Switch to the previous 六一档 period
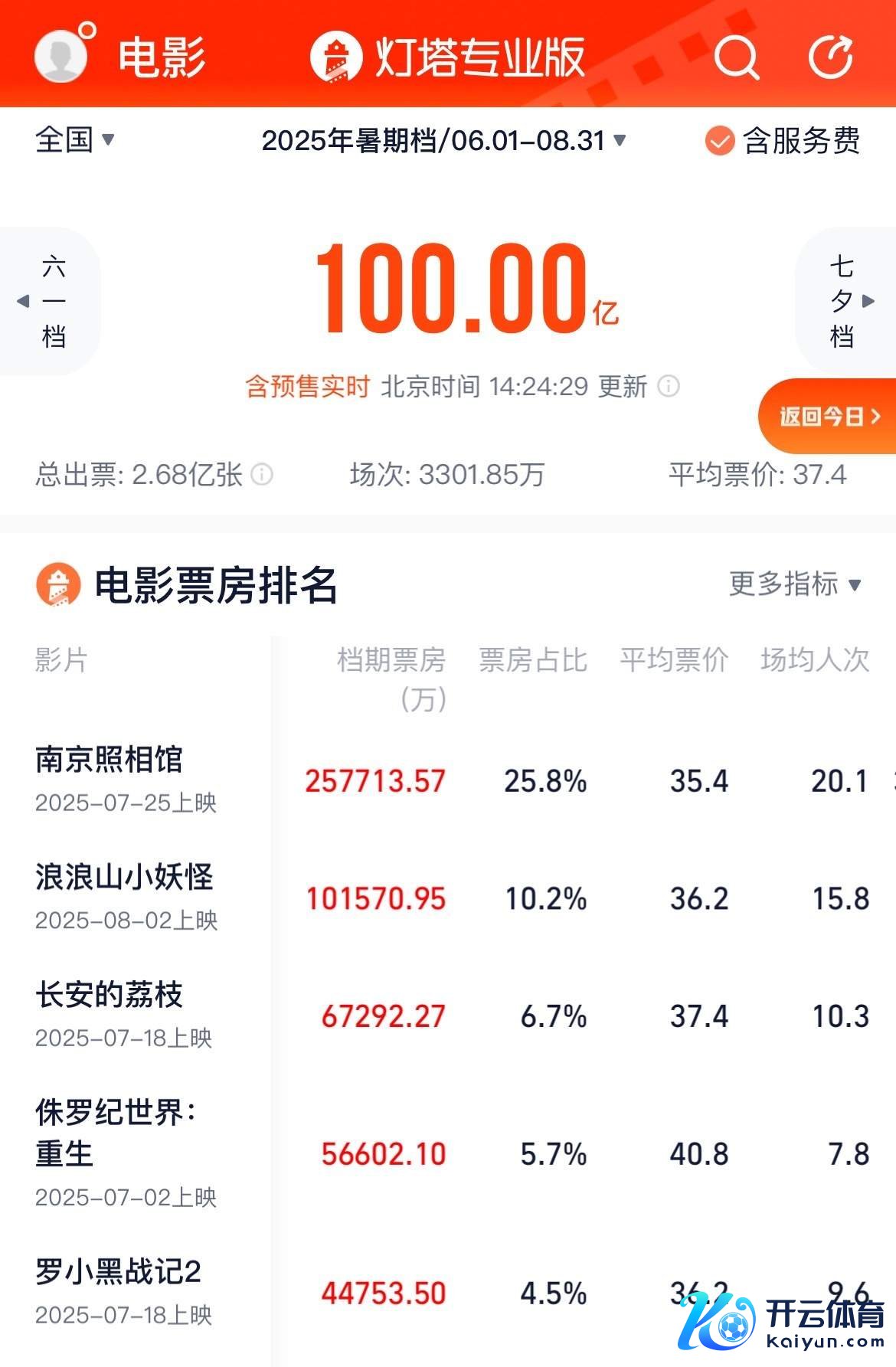The height and width of the screenshot is (1367, 896). (x=51, y=301)
